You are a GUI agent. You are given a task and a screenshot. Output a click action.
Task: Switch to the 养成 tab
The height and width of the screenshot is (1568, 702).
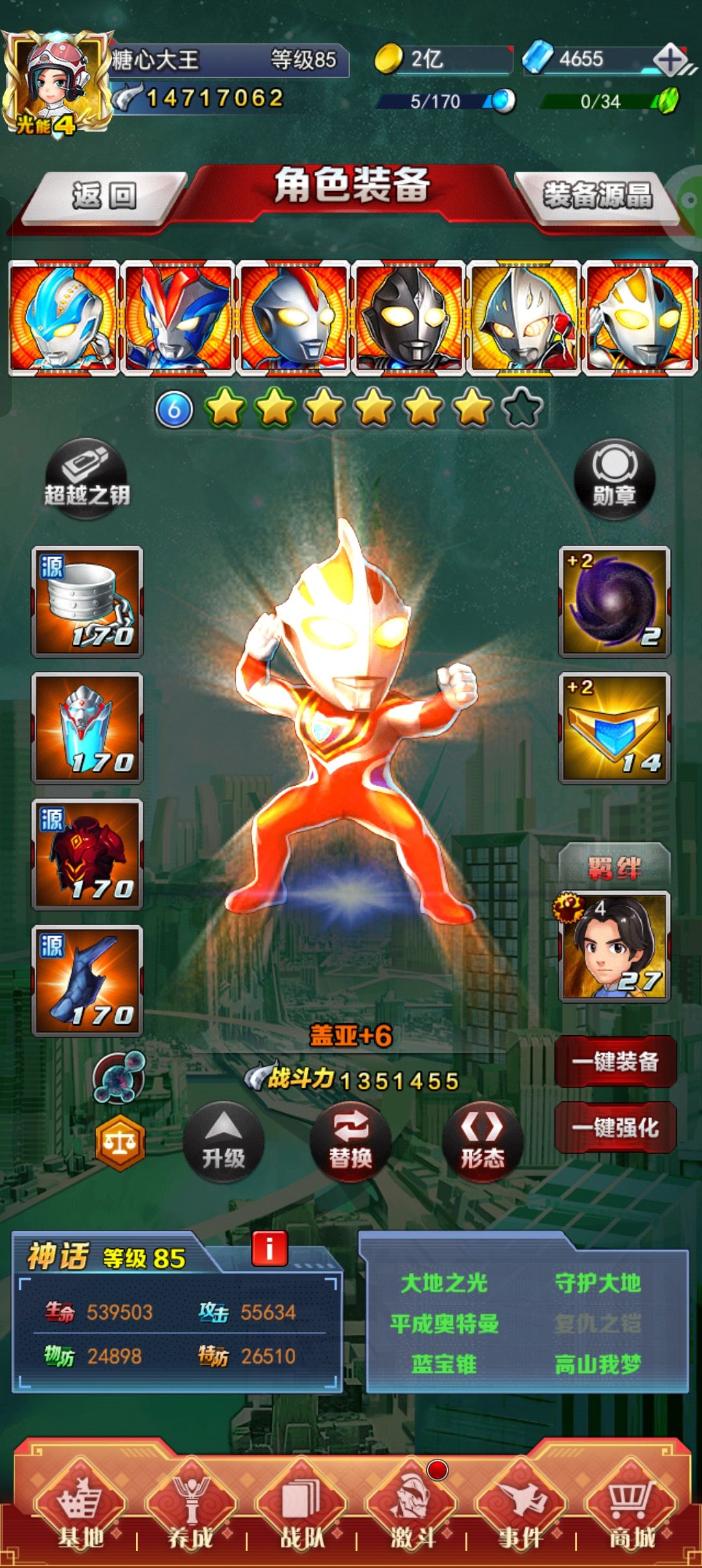[x=190, y=1507]
